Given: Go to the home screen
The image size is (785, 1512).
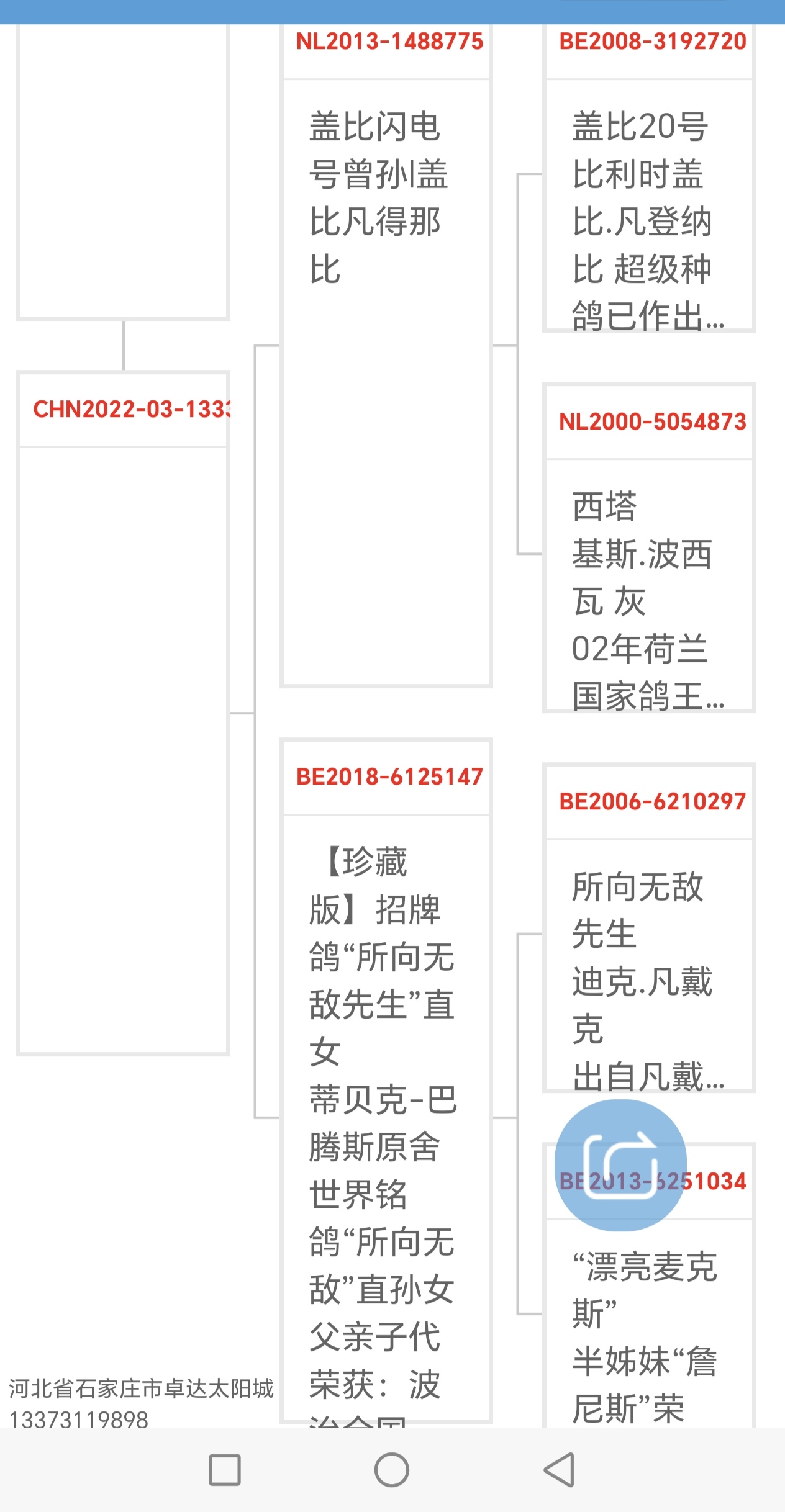Looking at the screenshot, I should [x=392, y=1470].
